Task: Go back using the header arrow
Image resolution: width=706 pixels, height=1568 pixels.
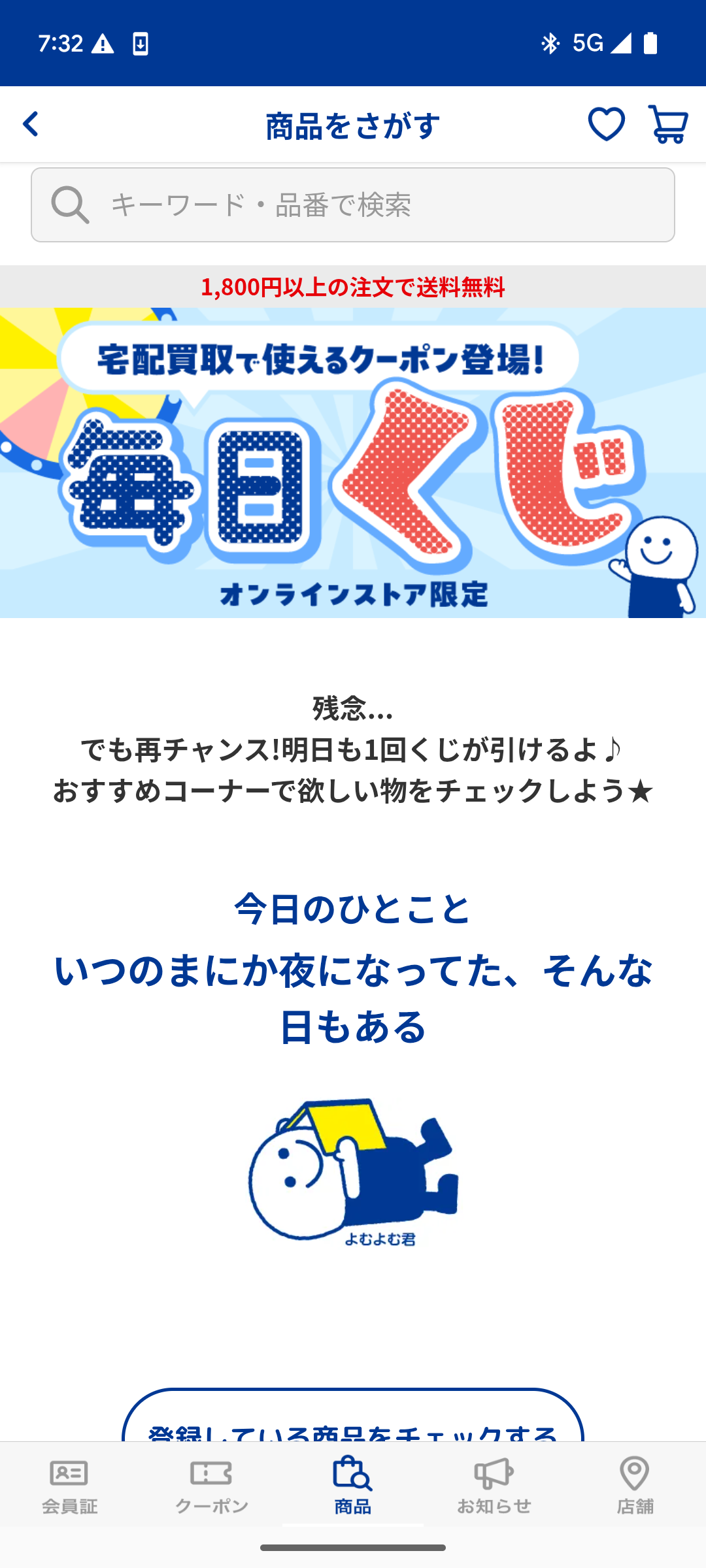Action: [31, 124]
